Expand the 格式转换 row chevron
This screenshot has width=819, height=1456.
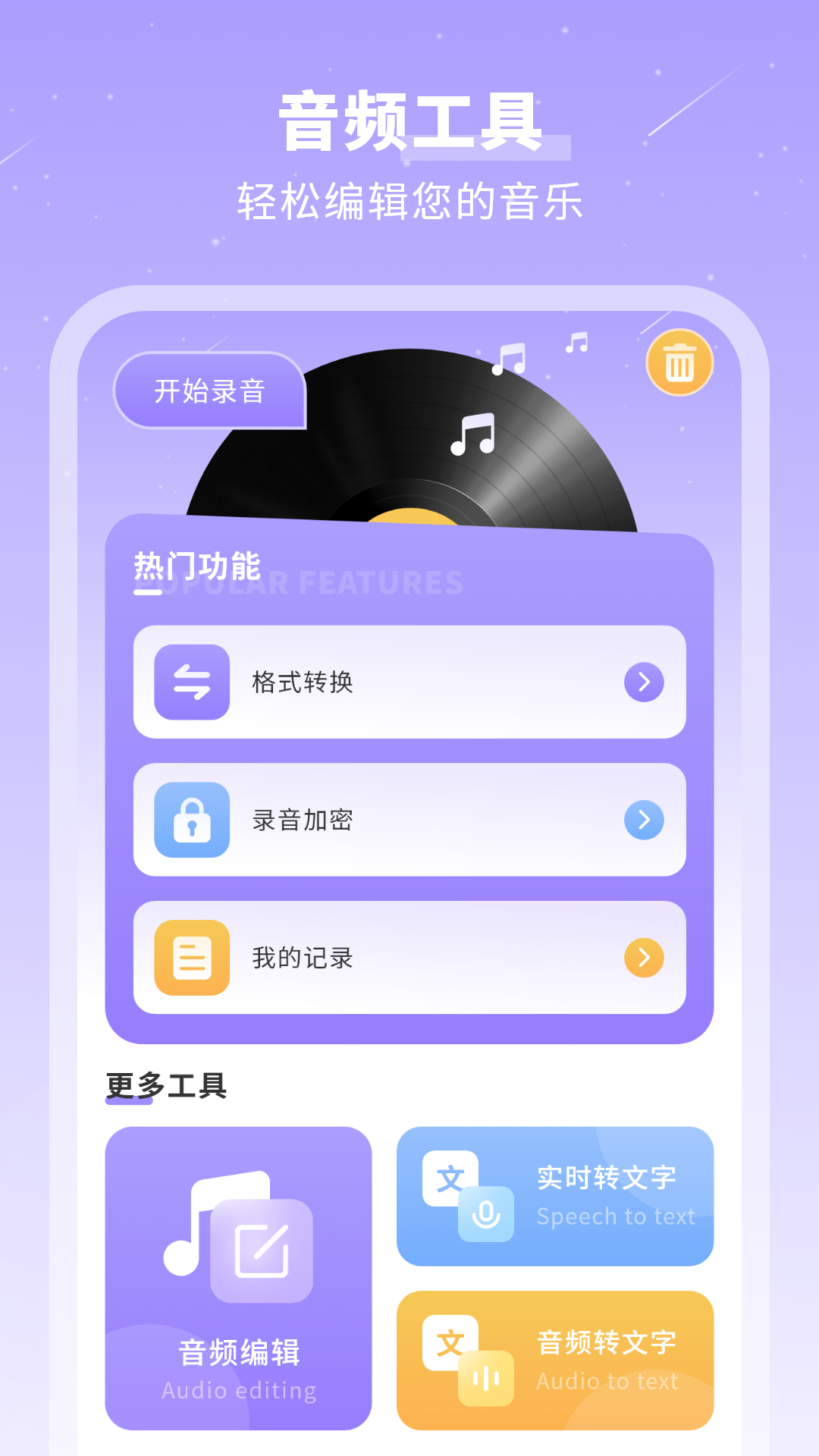pos(643,682)
